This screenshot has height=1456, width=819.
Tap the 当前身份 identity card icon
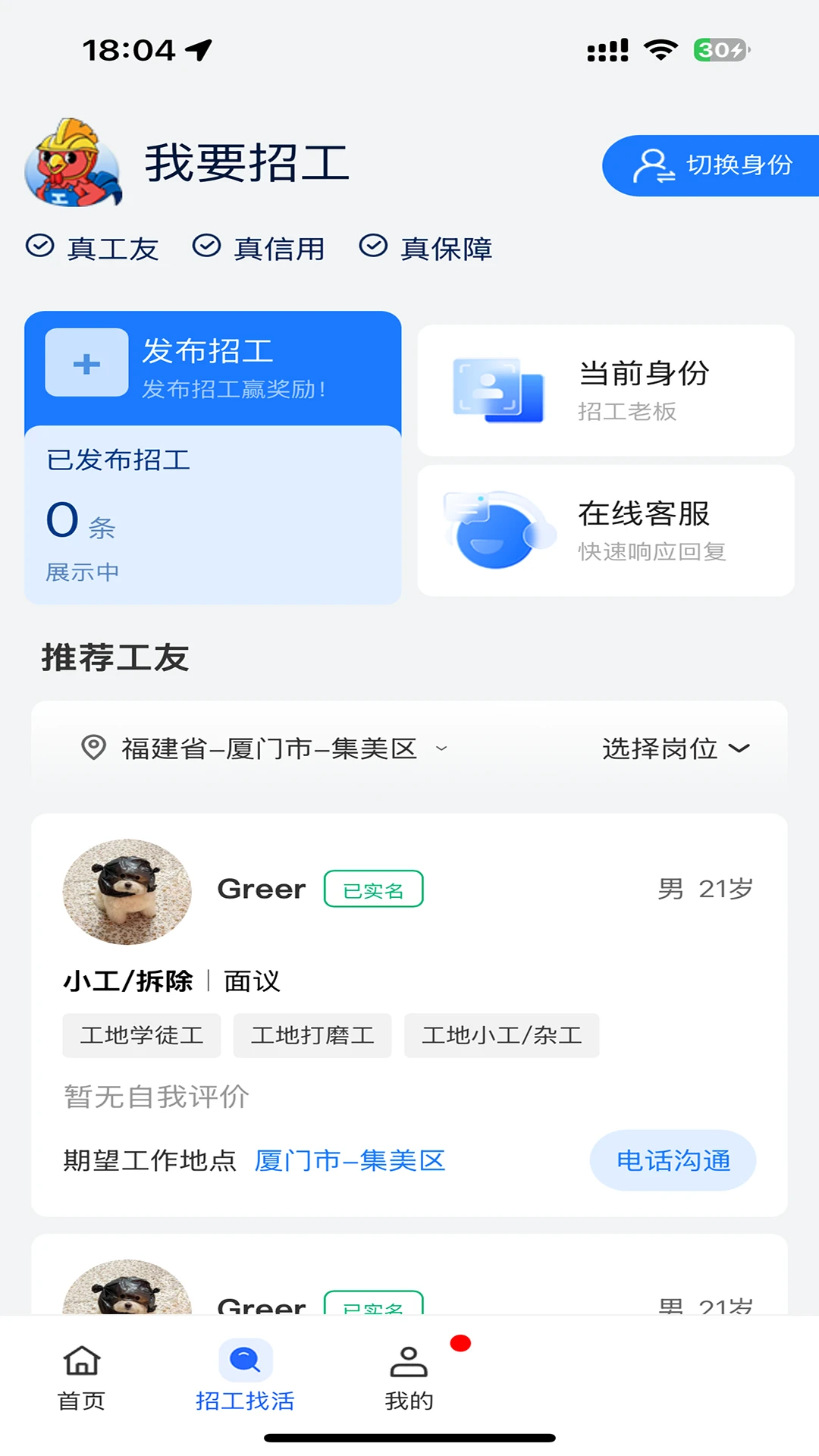click(x=497, y=389)
